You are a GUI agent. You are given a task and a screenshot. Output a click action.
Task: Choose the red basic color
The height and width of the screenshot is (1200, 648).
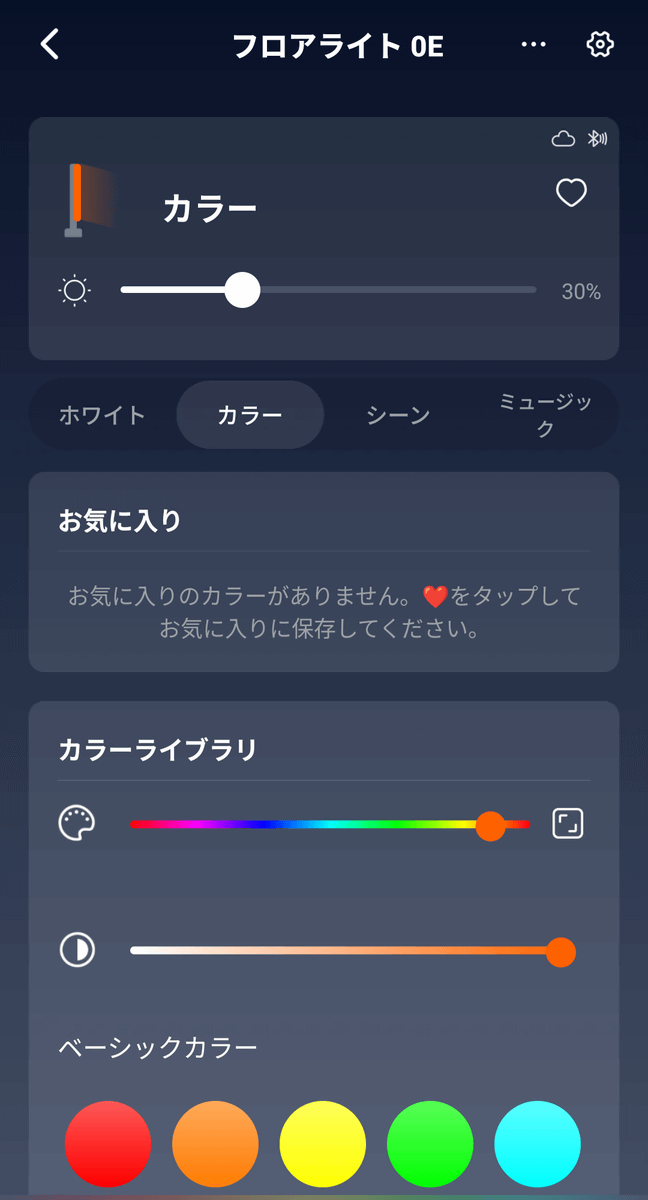coord(108,1144)
